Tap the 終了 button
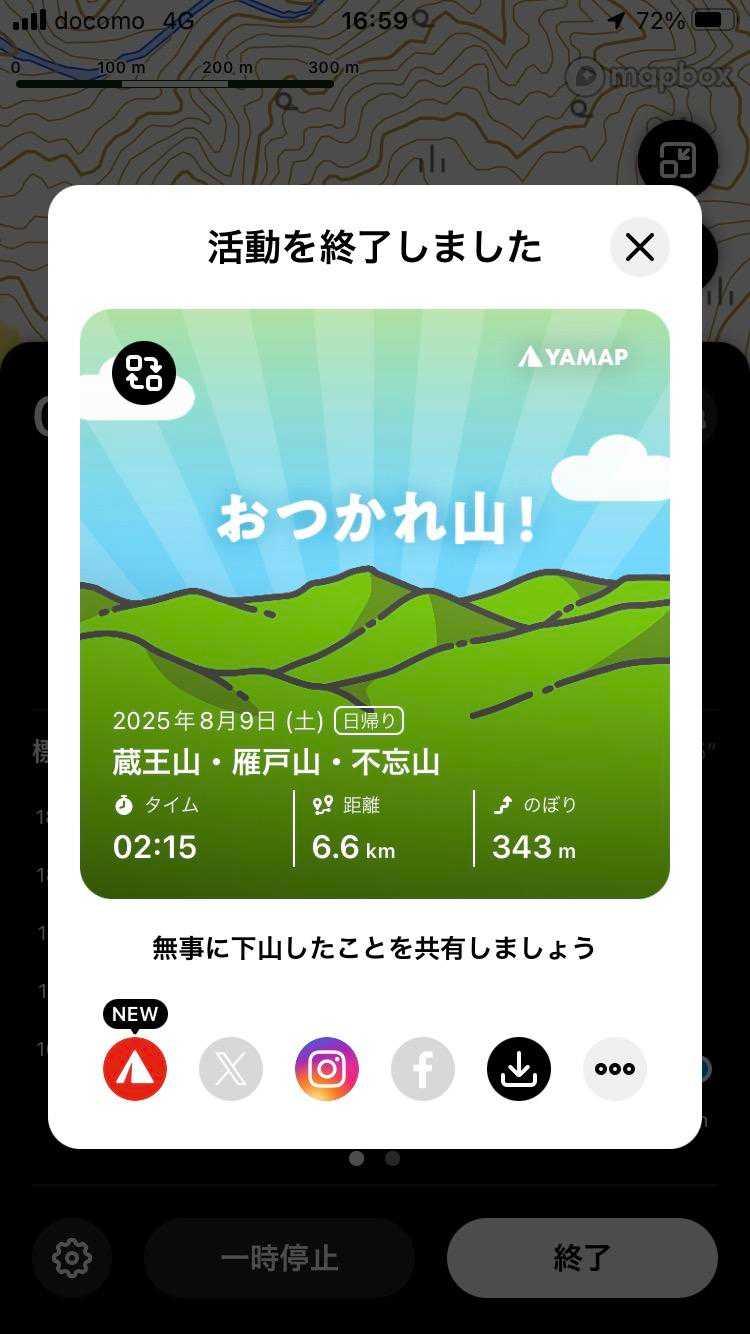Screen dimensions: 750x1334 tap(582, 1257)
